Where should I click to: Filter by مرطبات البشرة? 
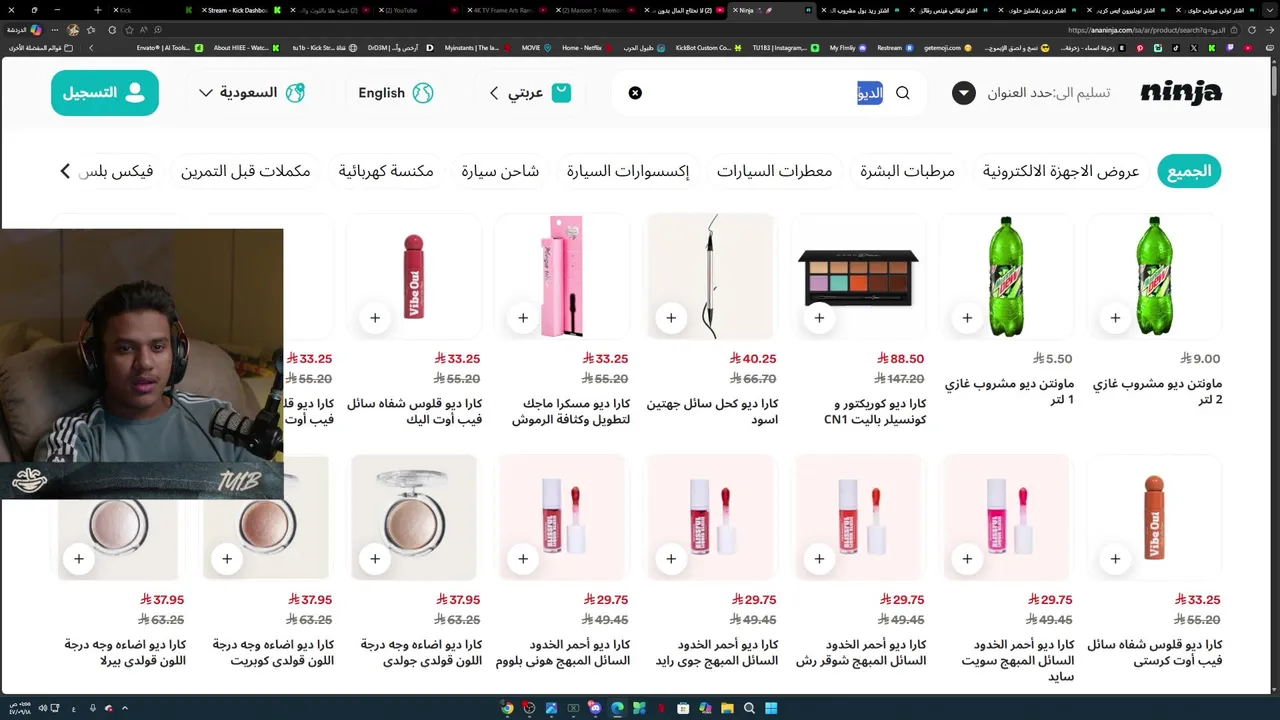pyautogui.click(x=907, y=171)
